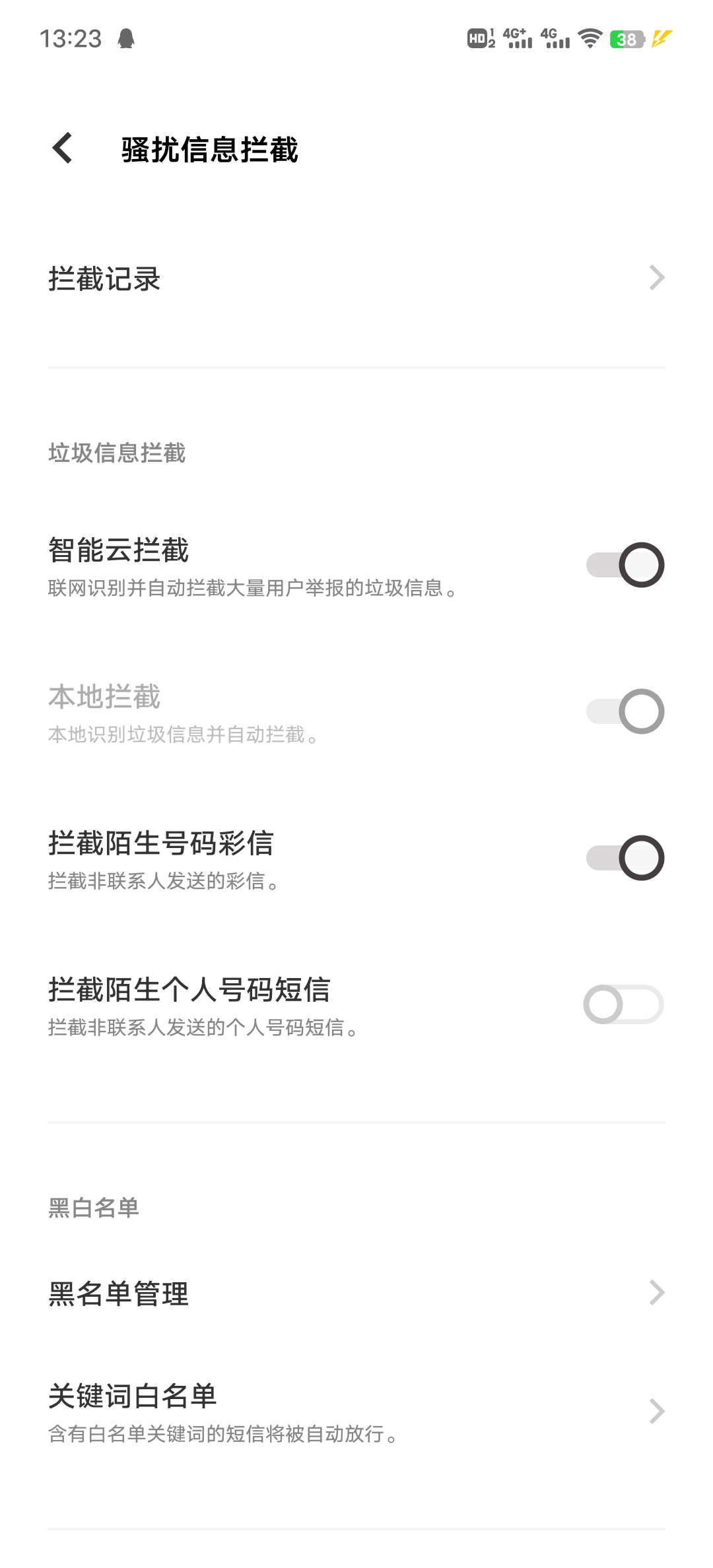Open 拦截记录
The image size is (713, 1568).
356,278
